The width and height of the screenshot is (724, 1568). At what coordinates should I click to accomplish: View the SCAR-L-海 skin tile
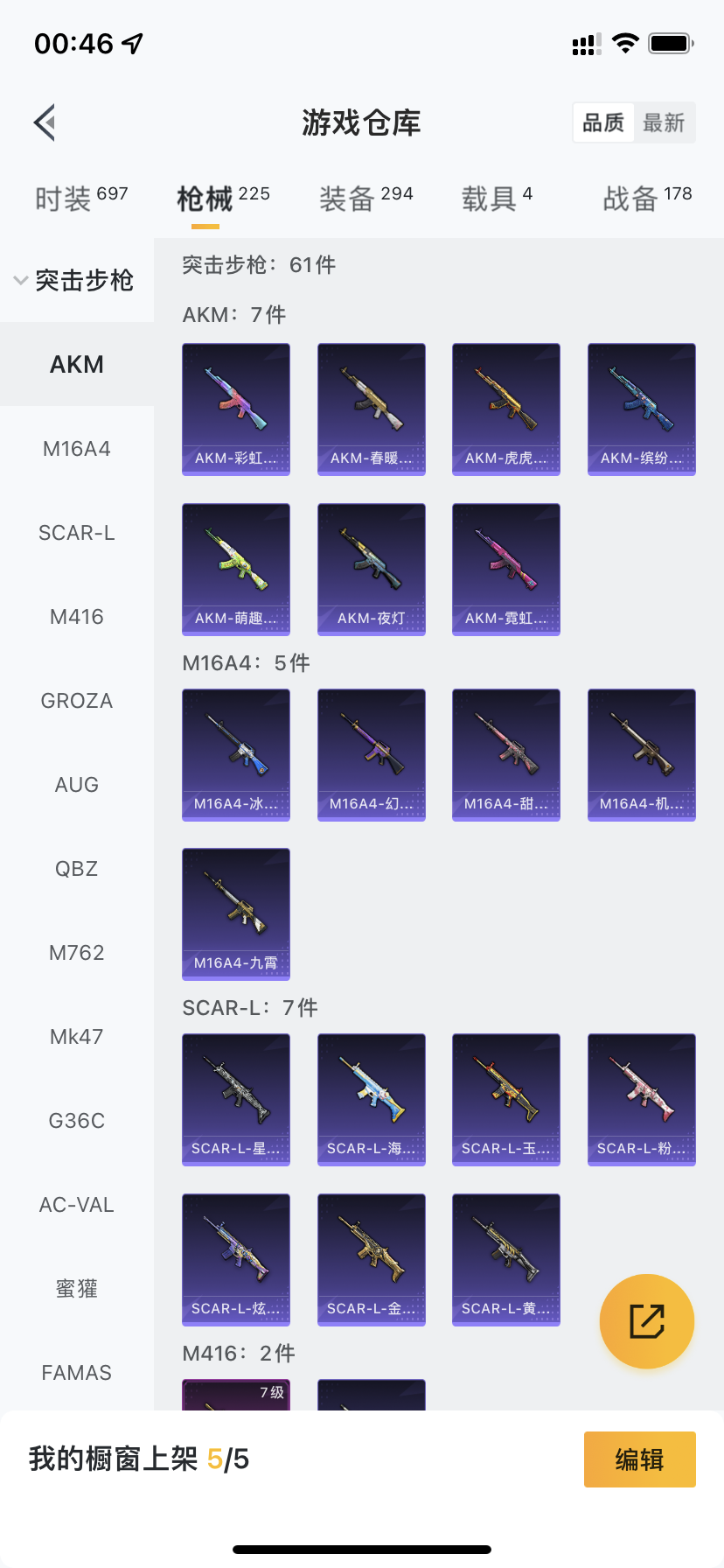[x=371, y=1100]
